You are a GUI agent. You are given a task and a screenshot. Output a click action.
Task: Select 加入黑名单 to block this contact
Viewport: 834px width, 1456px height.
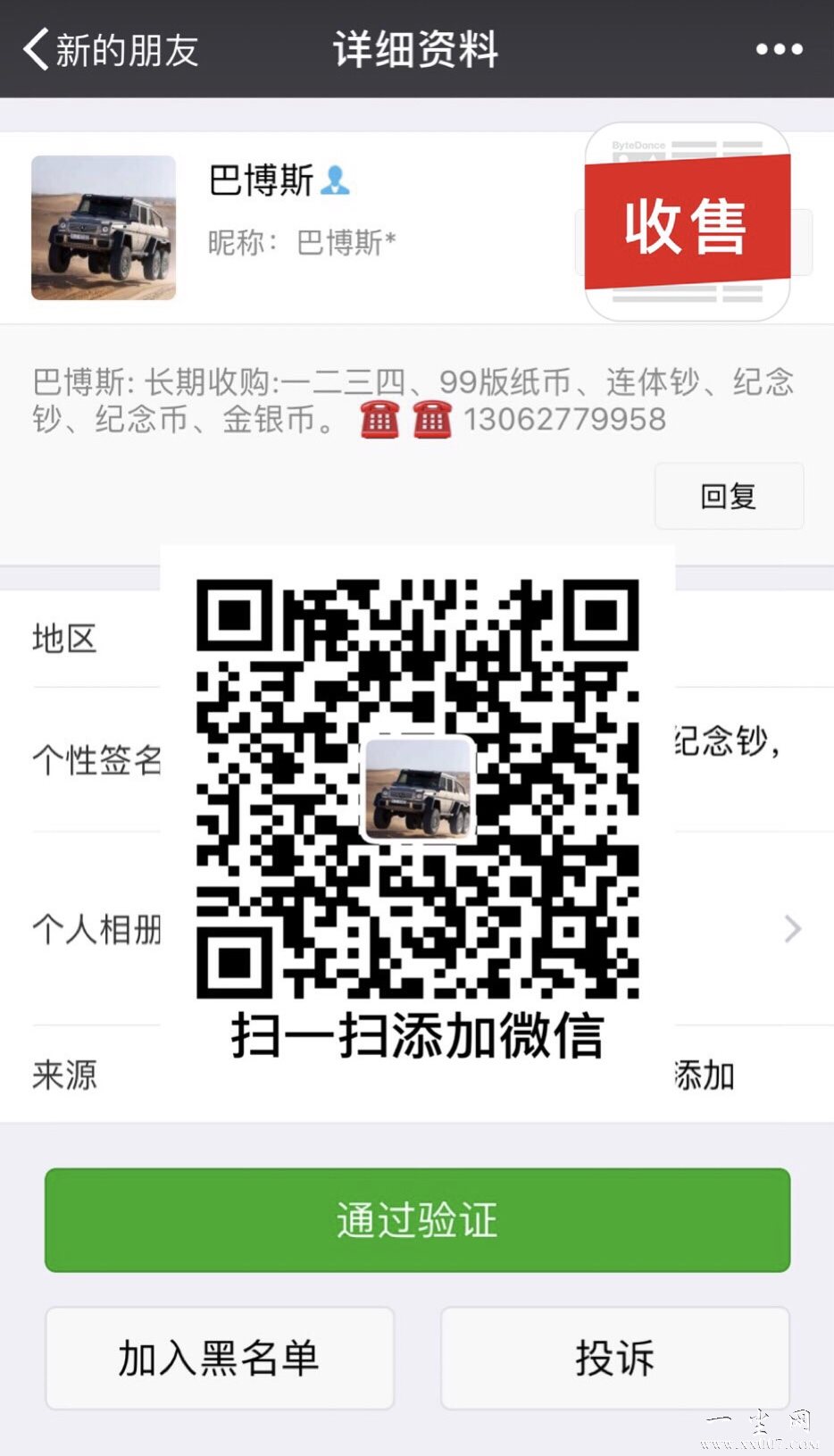[220, 1359]
